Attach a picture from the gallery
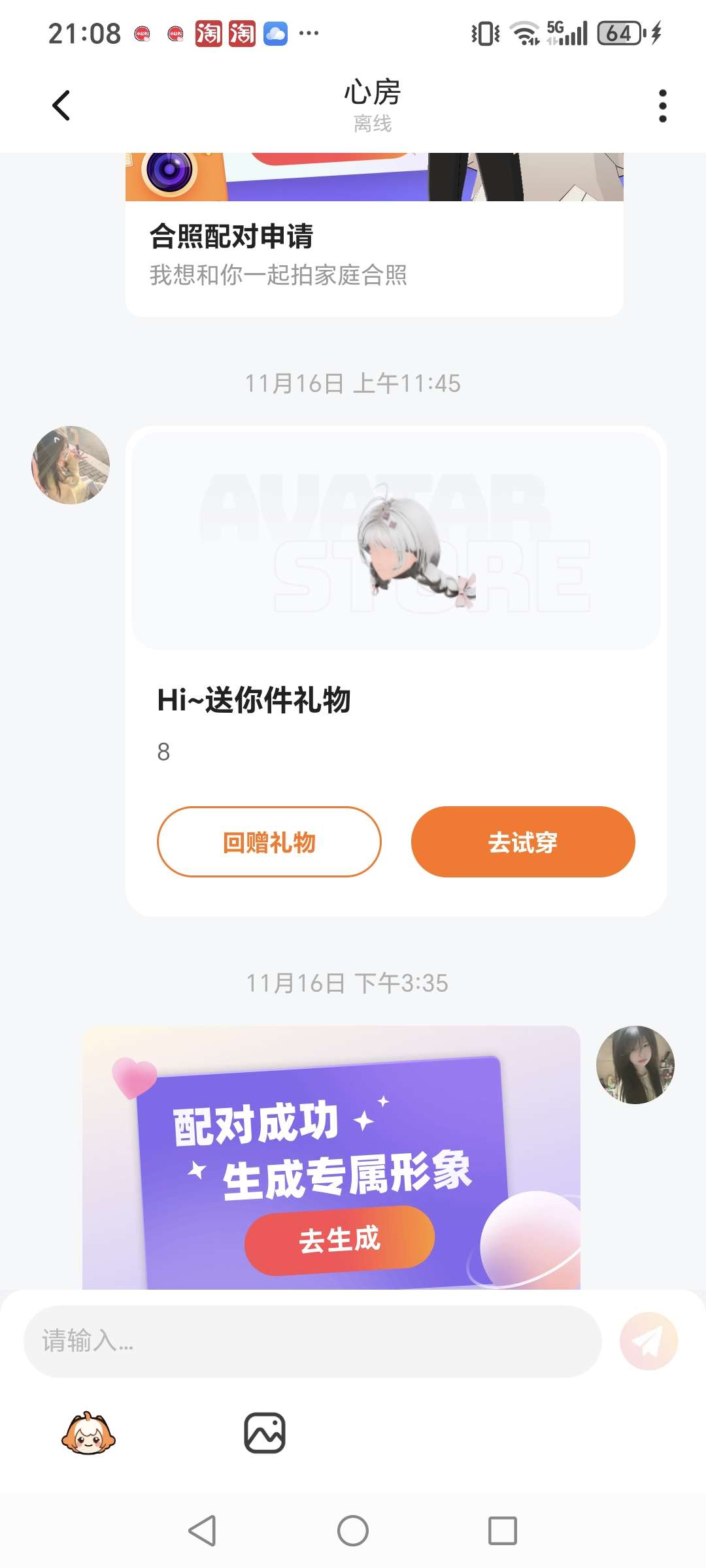 (265, 1433)
